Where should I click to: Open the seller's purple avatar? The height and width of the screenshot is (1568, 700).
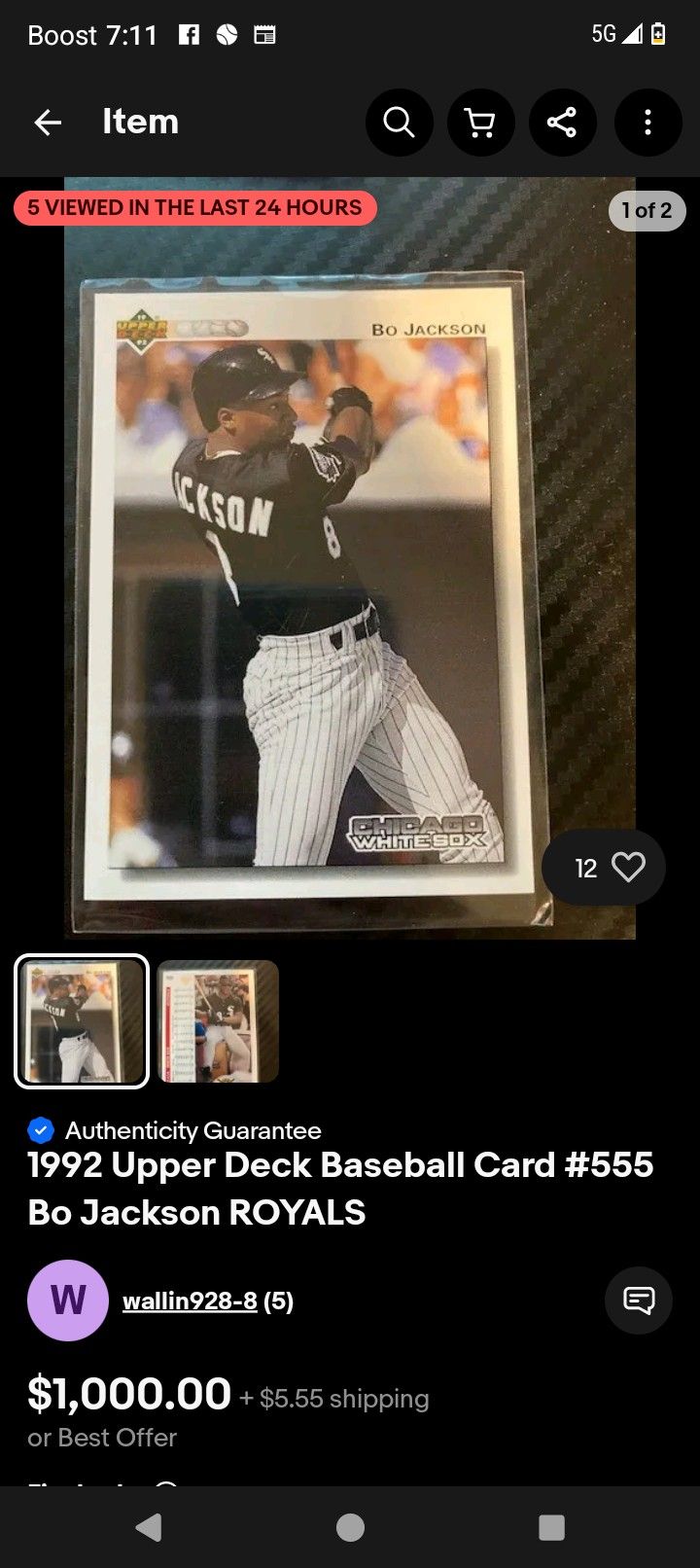(67, 1301)
